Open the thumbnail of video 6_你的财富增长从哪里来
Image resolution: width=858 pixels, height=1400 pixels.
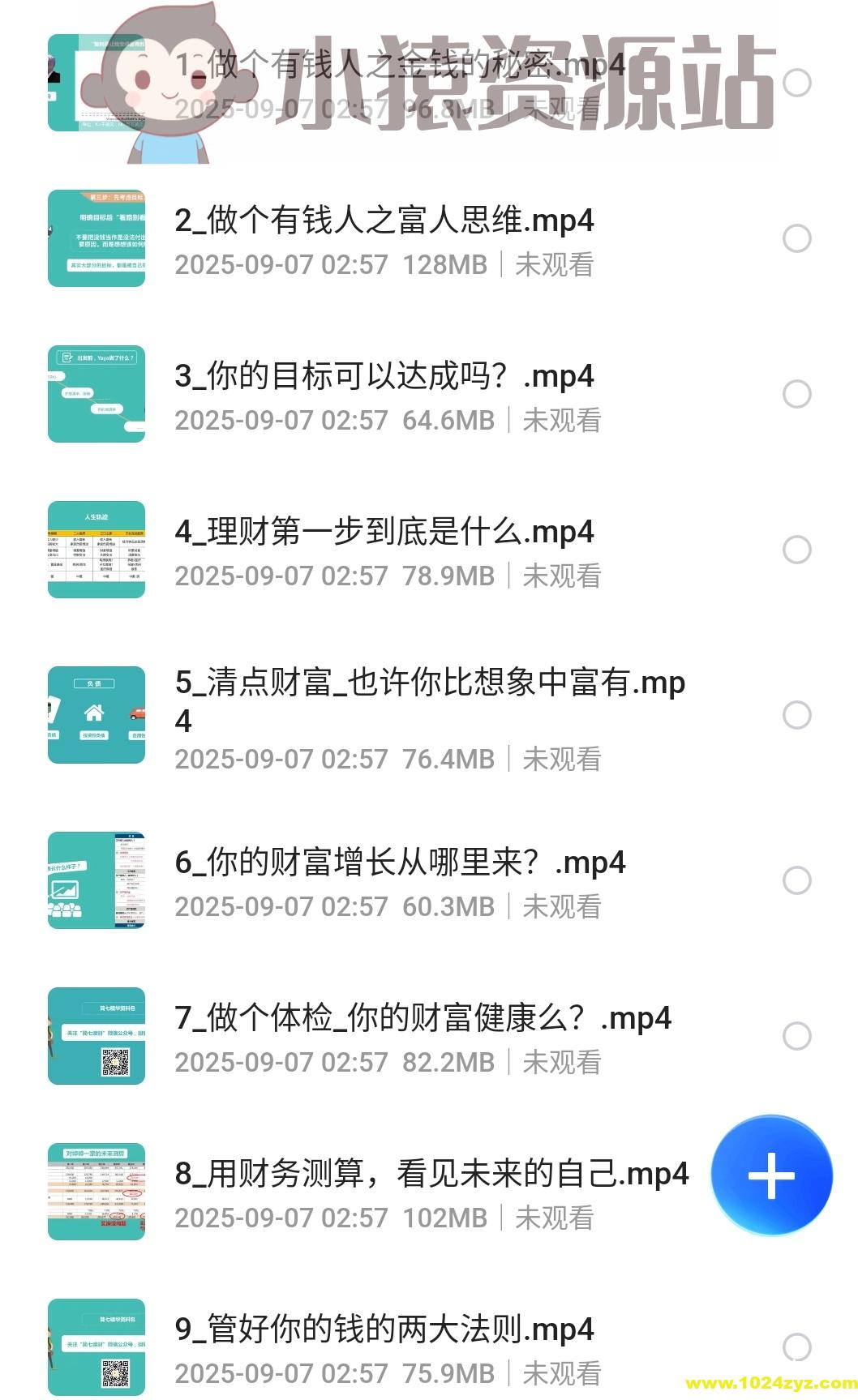[96, 881]
